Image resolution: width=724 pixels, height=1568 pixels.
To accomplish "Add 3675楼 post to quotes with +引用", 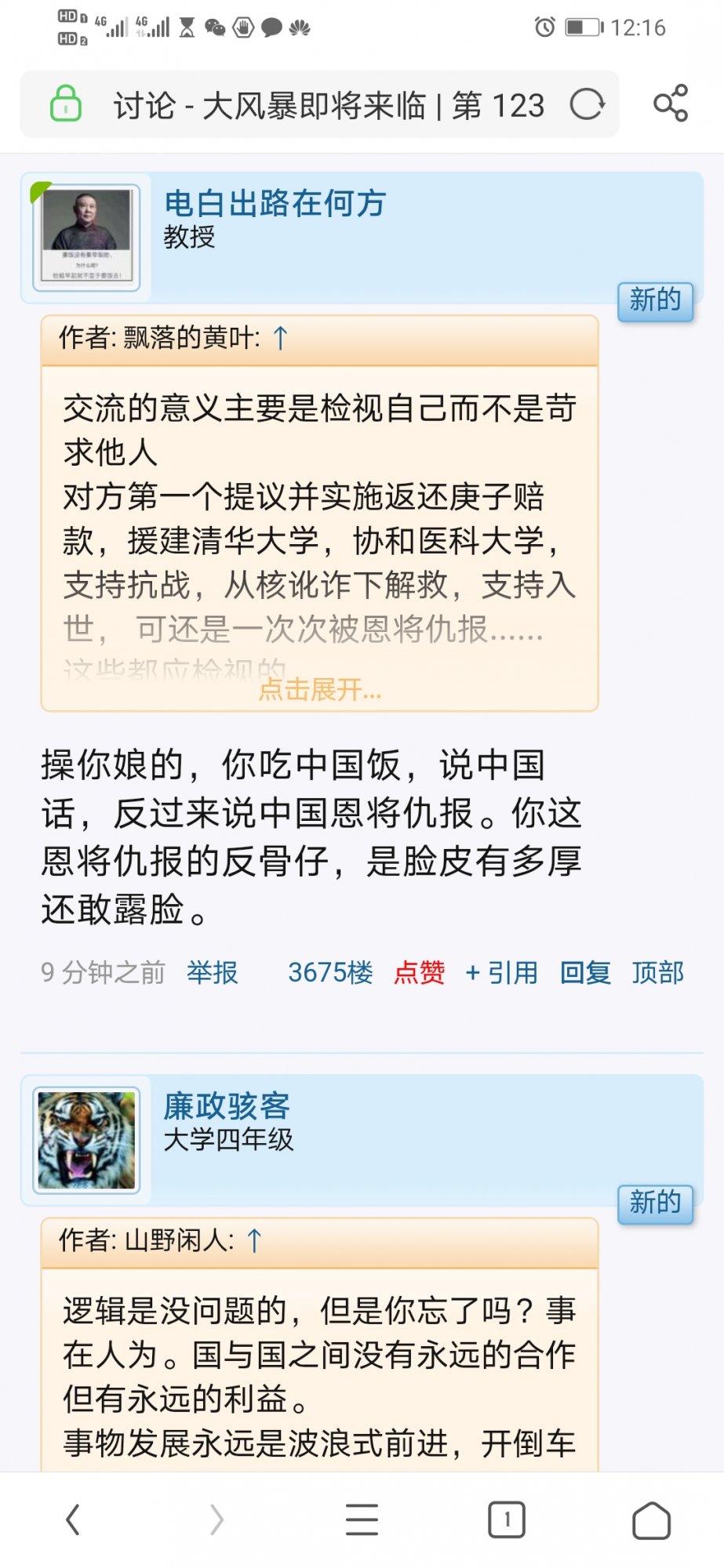I will coord(502,973).
